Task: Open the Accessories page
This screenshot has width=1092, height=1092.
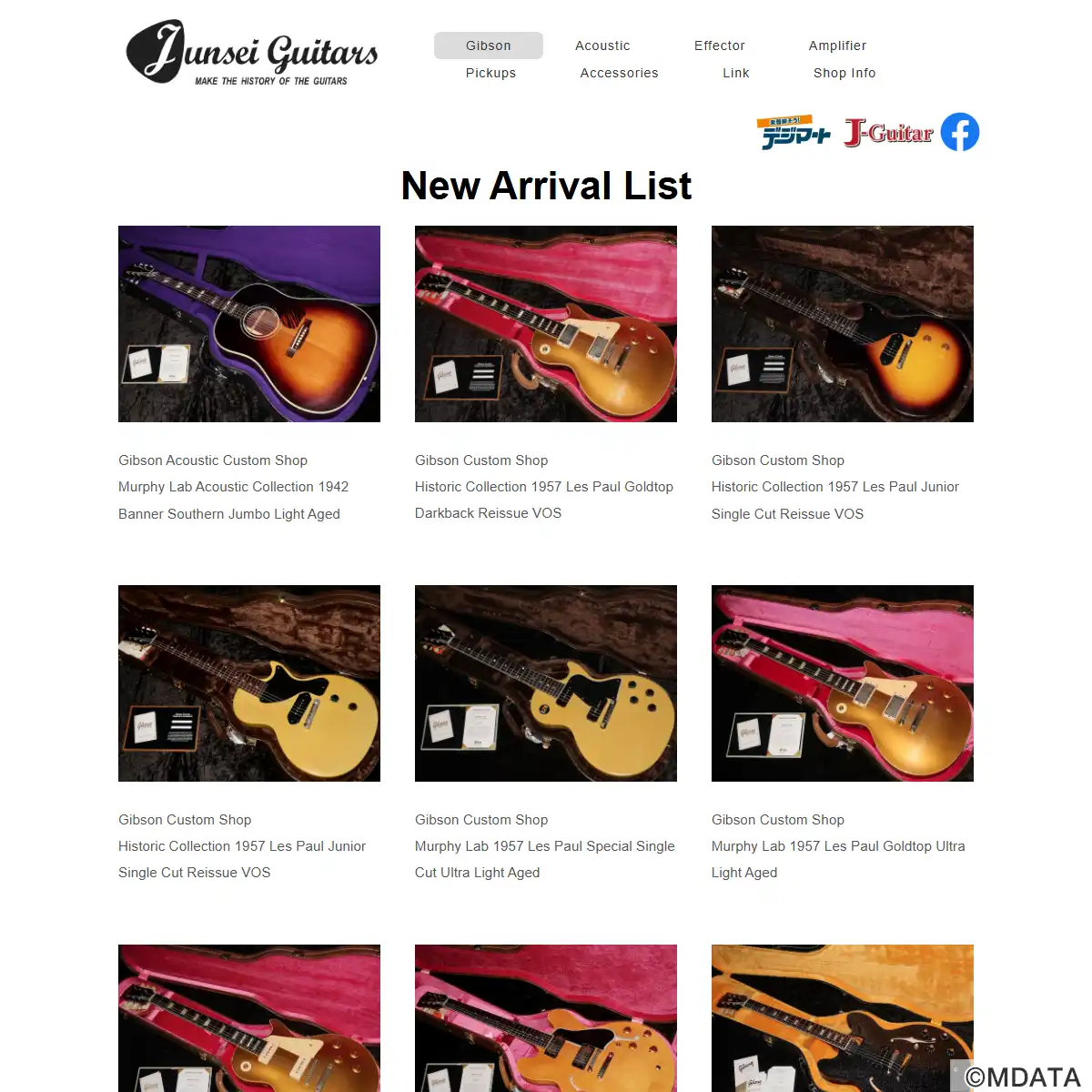Action: 619,73
